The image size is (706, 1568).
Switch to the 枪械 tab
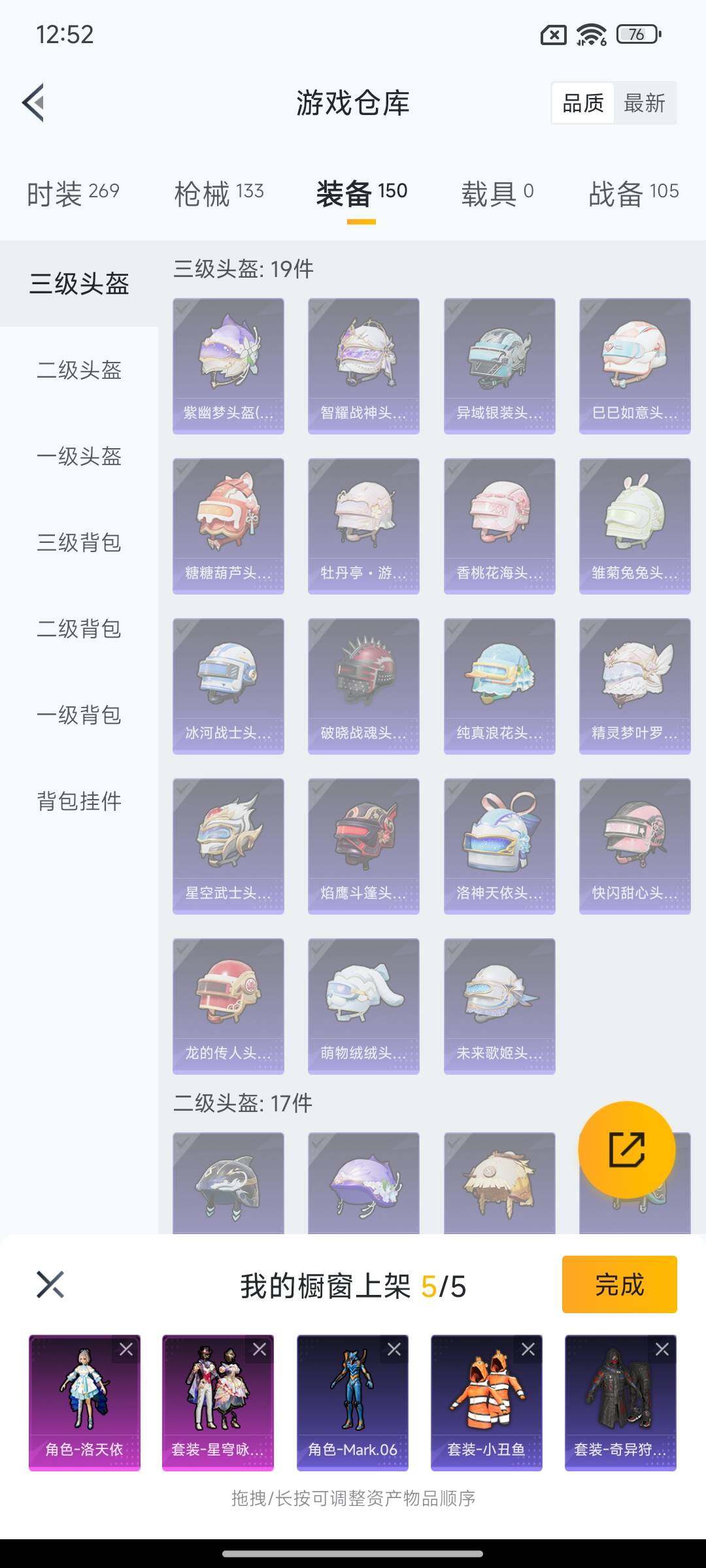click(219, 193)
